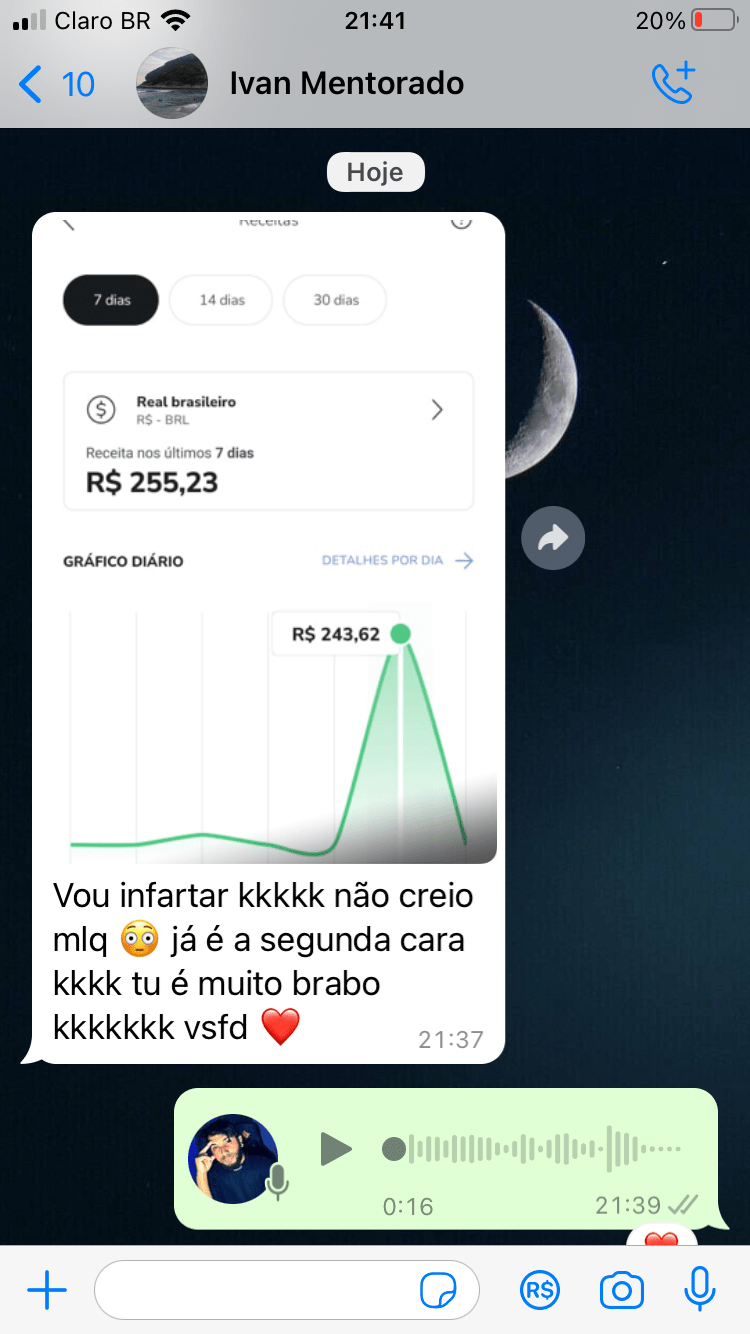Play the 0:16 voice message
750x1334 pixels.
336,1149
